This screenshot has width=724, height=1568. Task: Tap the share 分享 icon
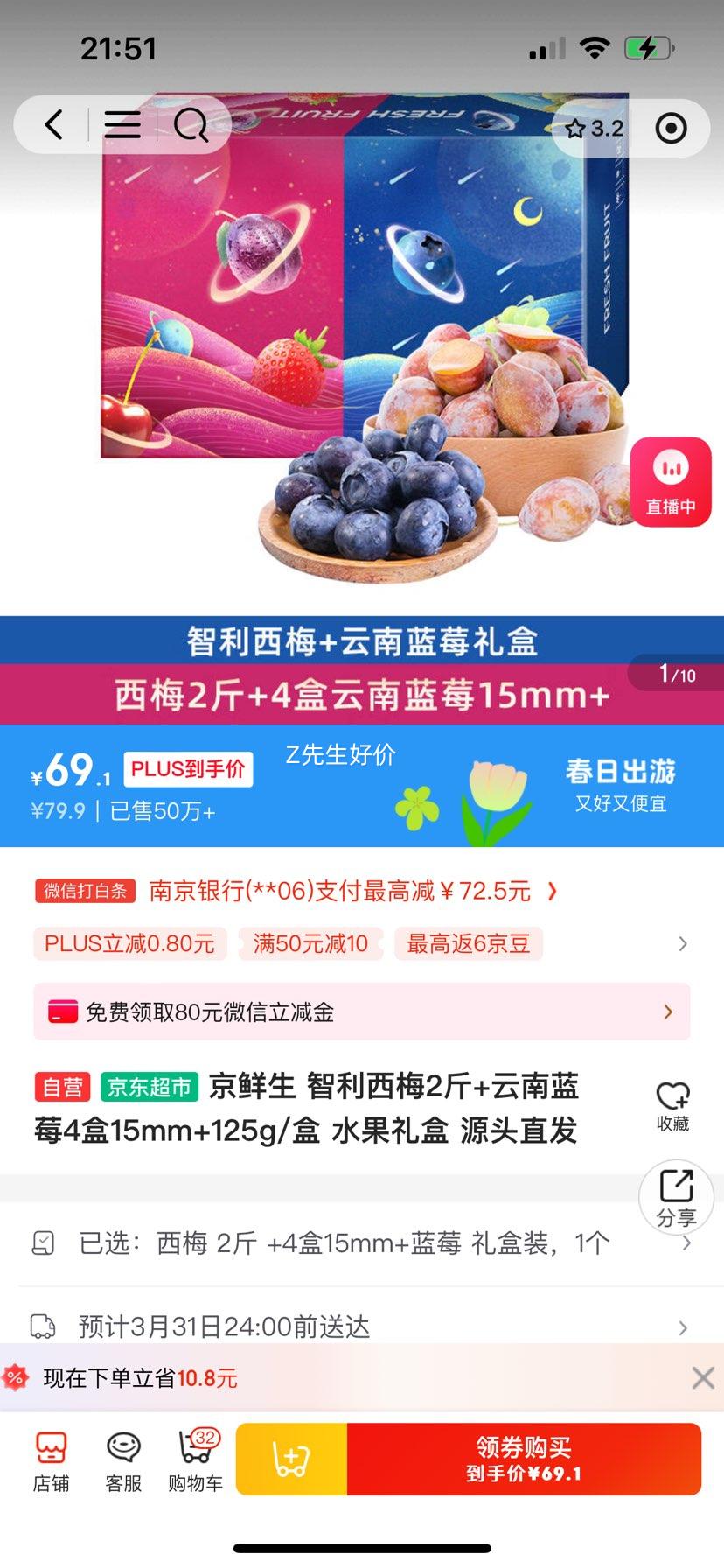pyautogui.click(x=676, y=1197)
